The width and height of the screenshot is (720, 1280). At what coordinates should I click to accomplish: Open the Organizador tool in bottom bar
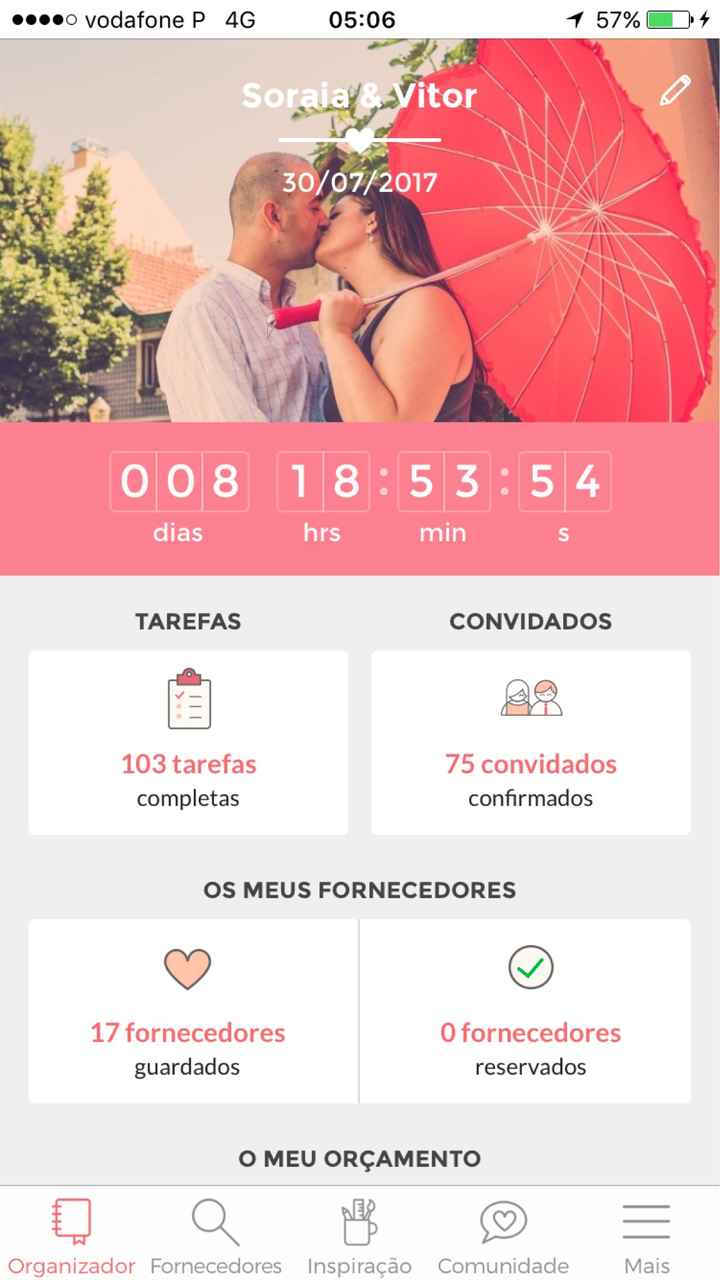click(70, 1235)
